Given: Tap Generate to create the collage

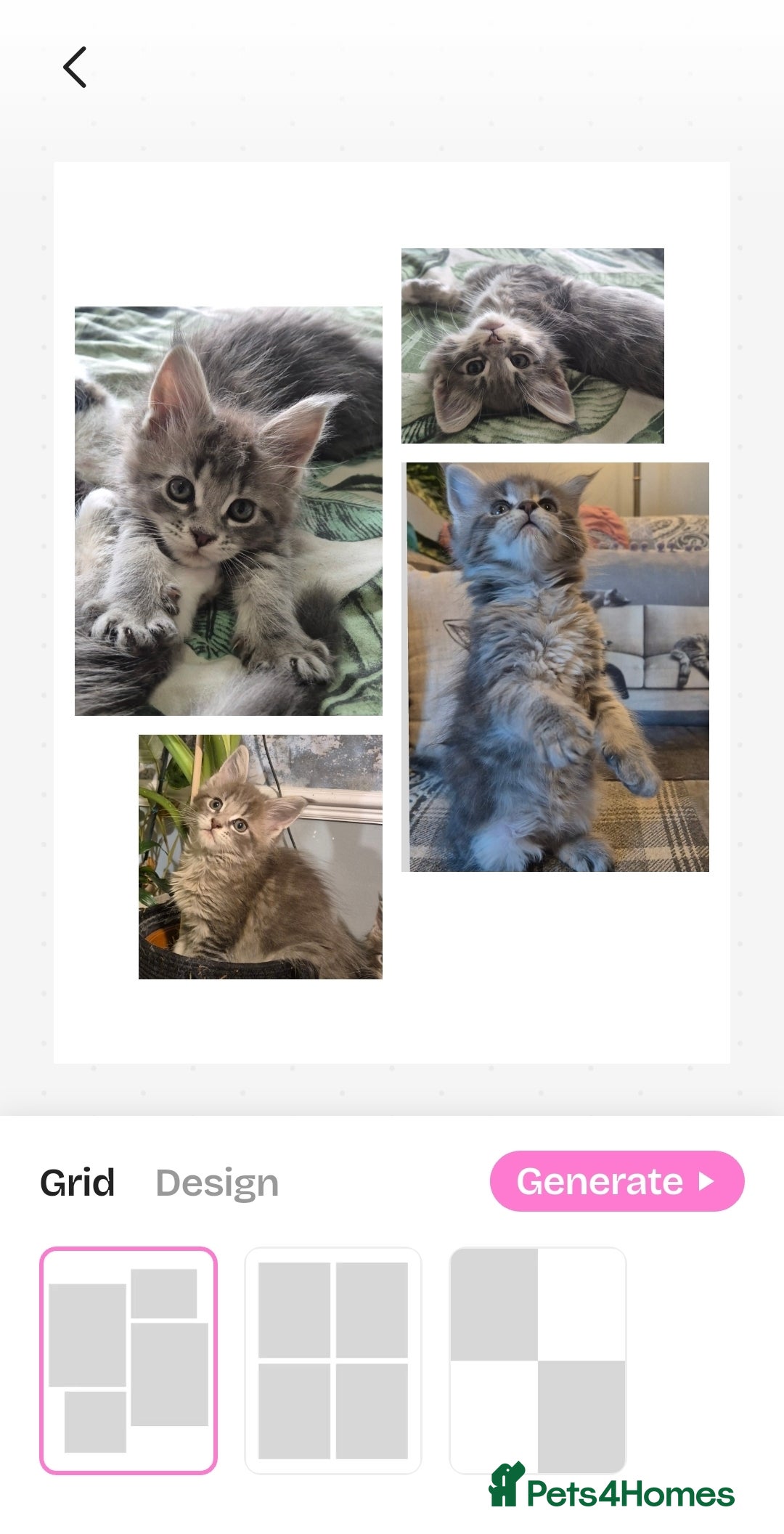Looking at the screenshot, I should [x=617, y=1181].
